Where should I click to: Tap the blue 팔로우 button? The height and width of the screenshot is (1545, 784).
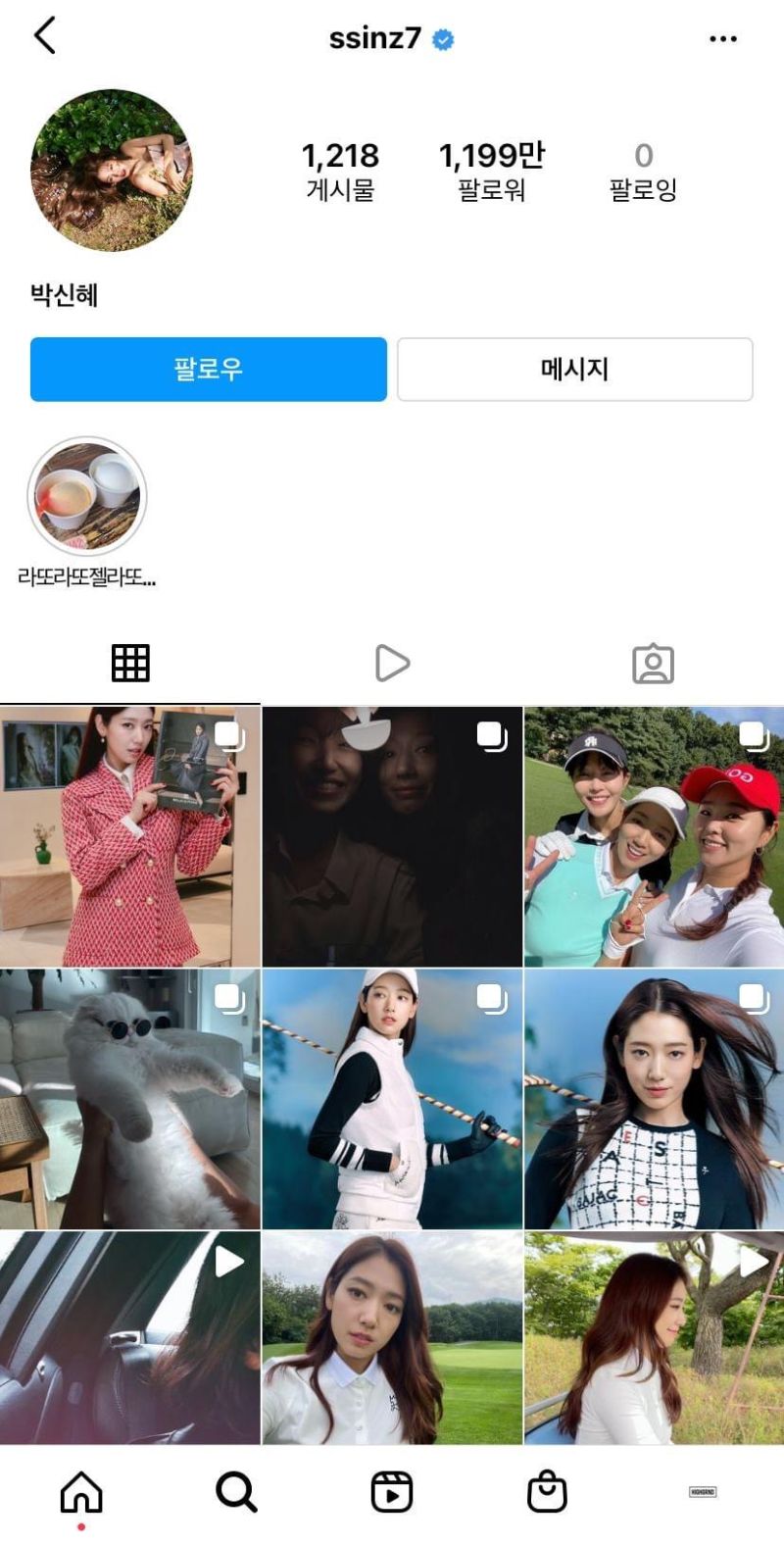tap(209, 370)
